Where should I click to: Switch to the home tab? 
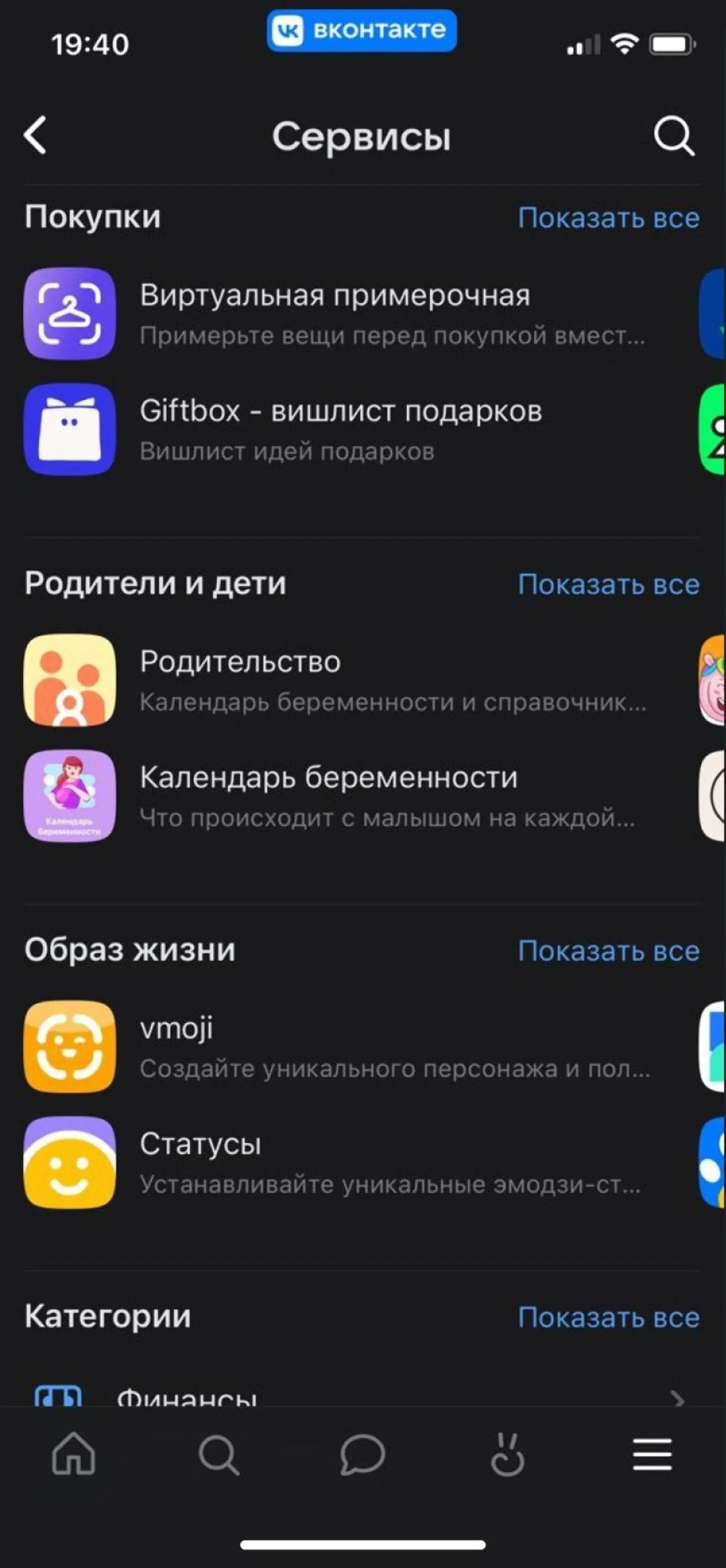tap(74, 1454)
